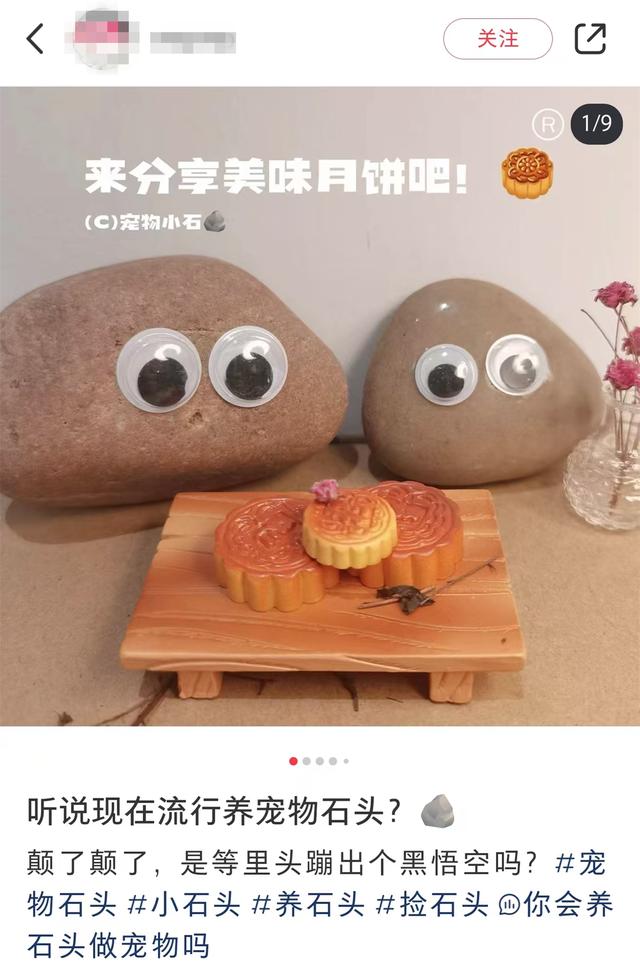
Task: Open the #小石头 hashtag
Action: coord(184,904)
